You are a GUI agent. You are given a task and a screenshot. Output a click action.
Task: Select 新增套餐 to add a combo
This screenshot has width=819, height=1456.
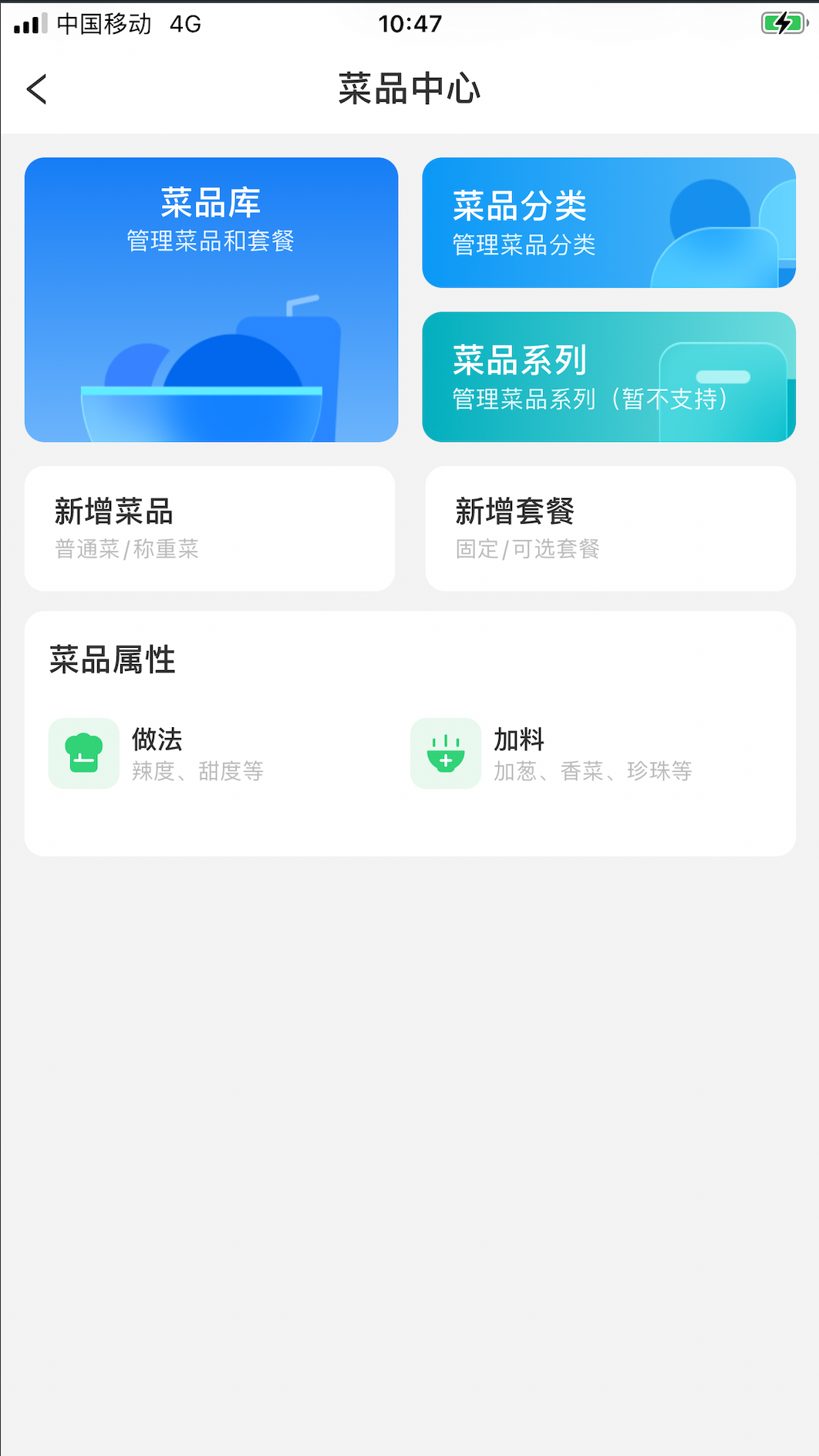click(610, 528)
